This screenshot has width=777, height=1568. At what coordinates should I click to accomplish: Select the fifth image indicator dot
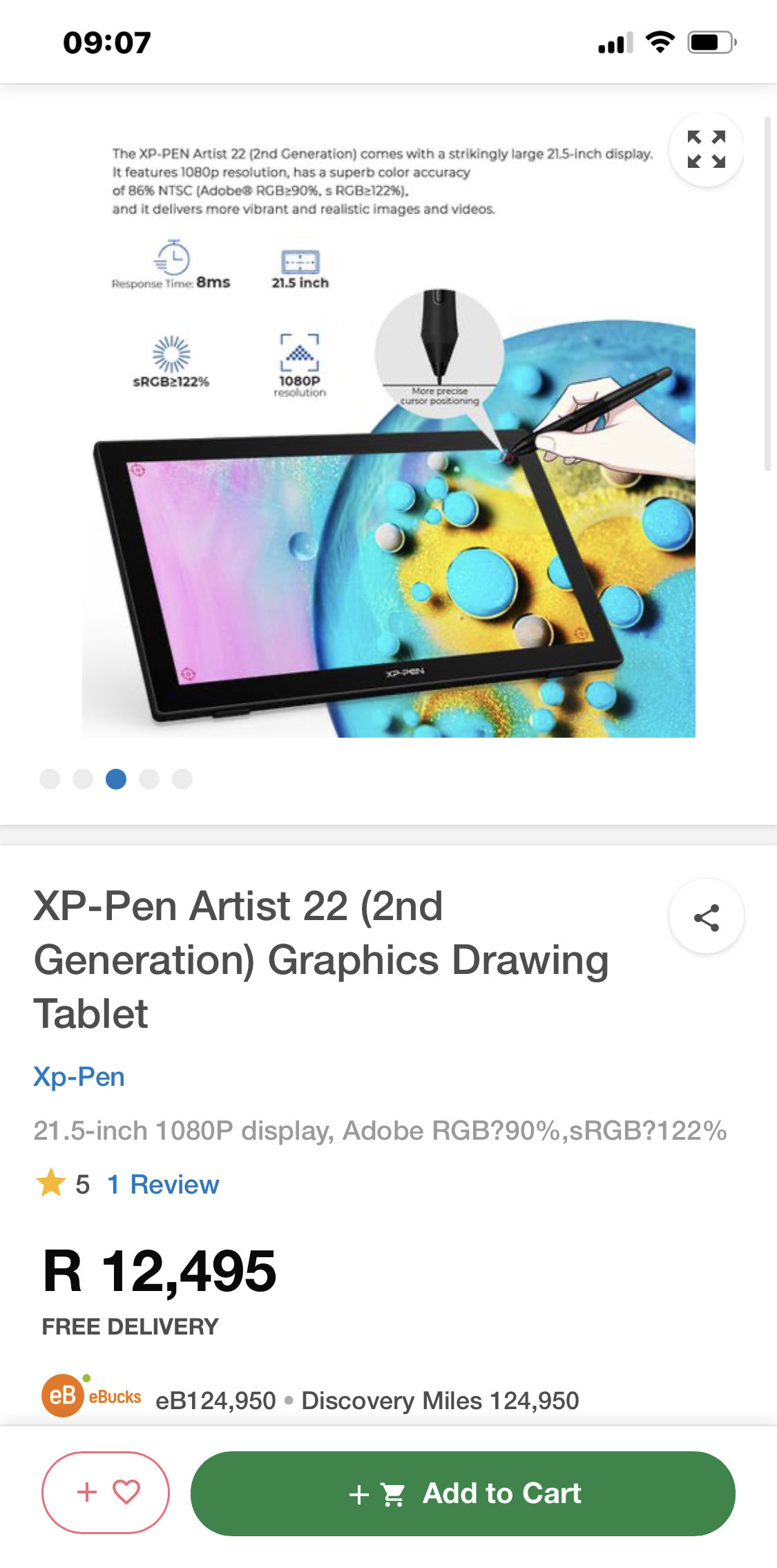tap(182, 779)
